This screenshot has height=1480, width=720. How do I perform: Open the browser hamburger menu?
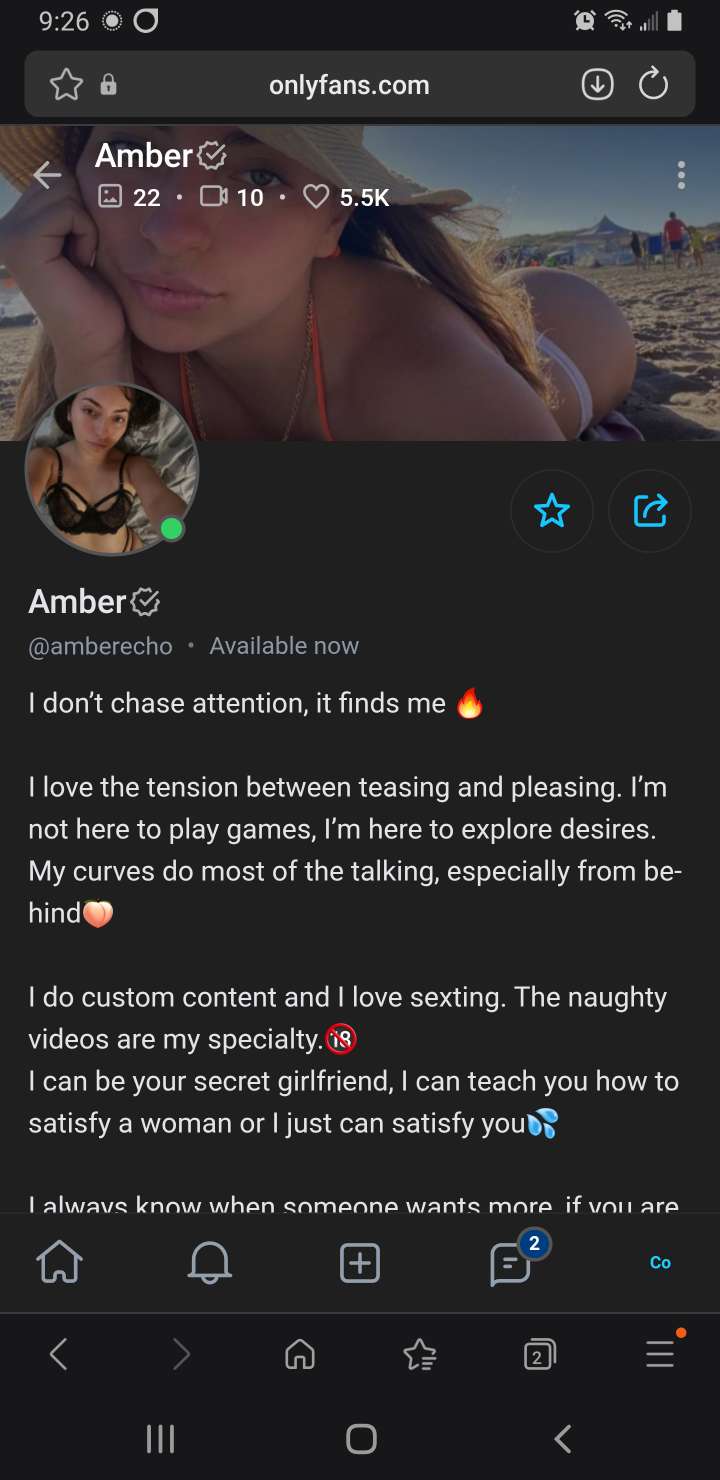point(660,1355)
